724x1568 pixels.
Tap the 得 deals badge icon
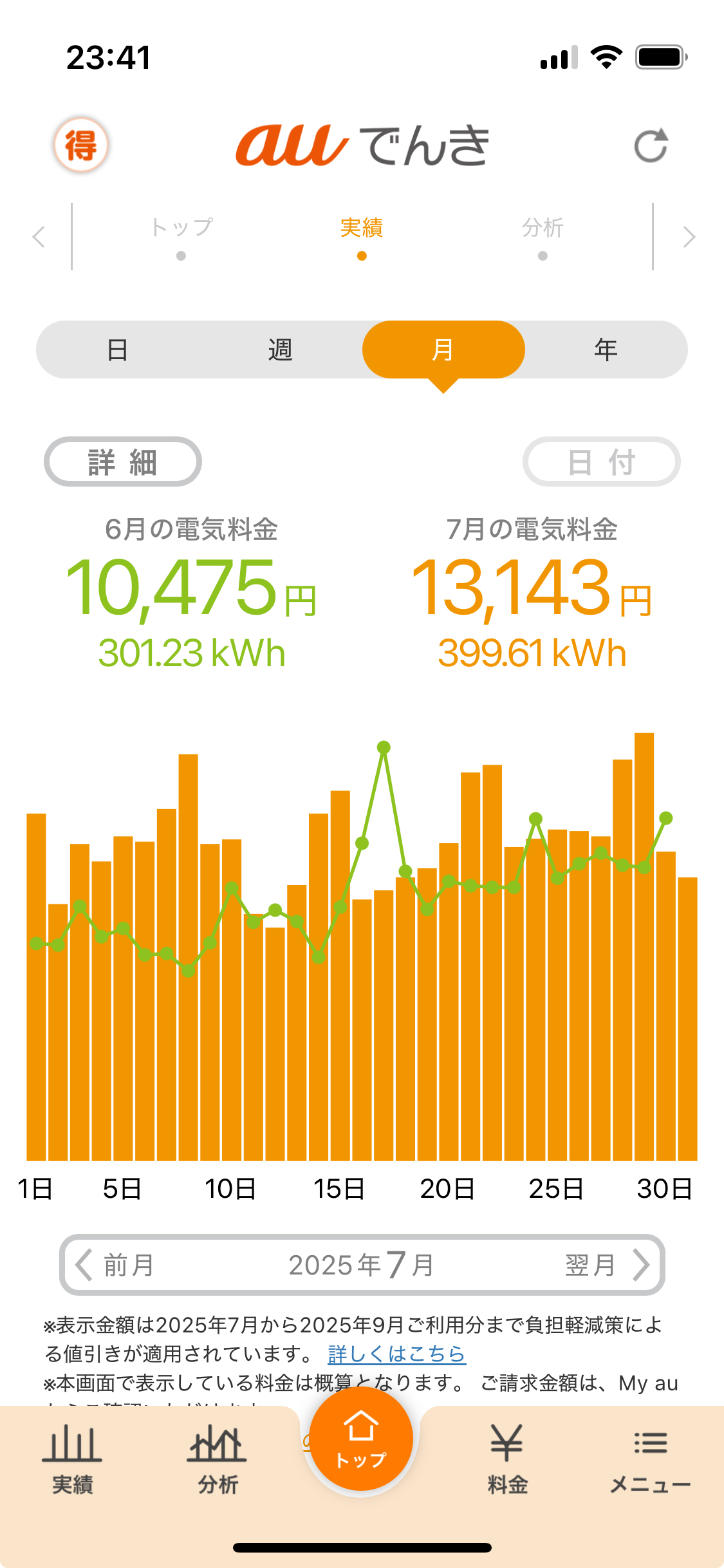tap(80, 145)
